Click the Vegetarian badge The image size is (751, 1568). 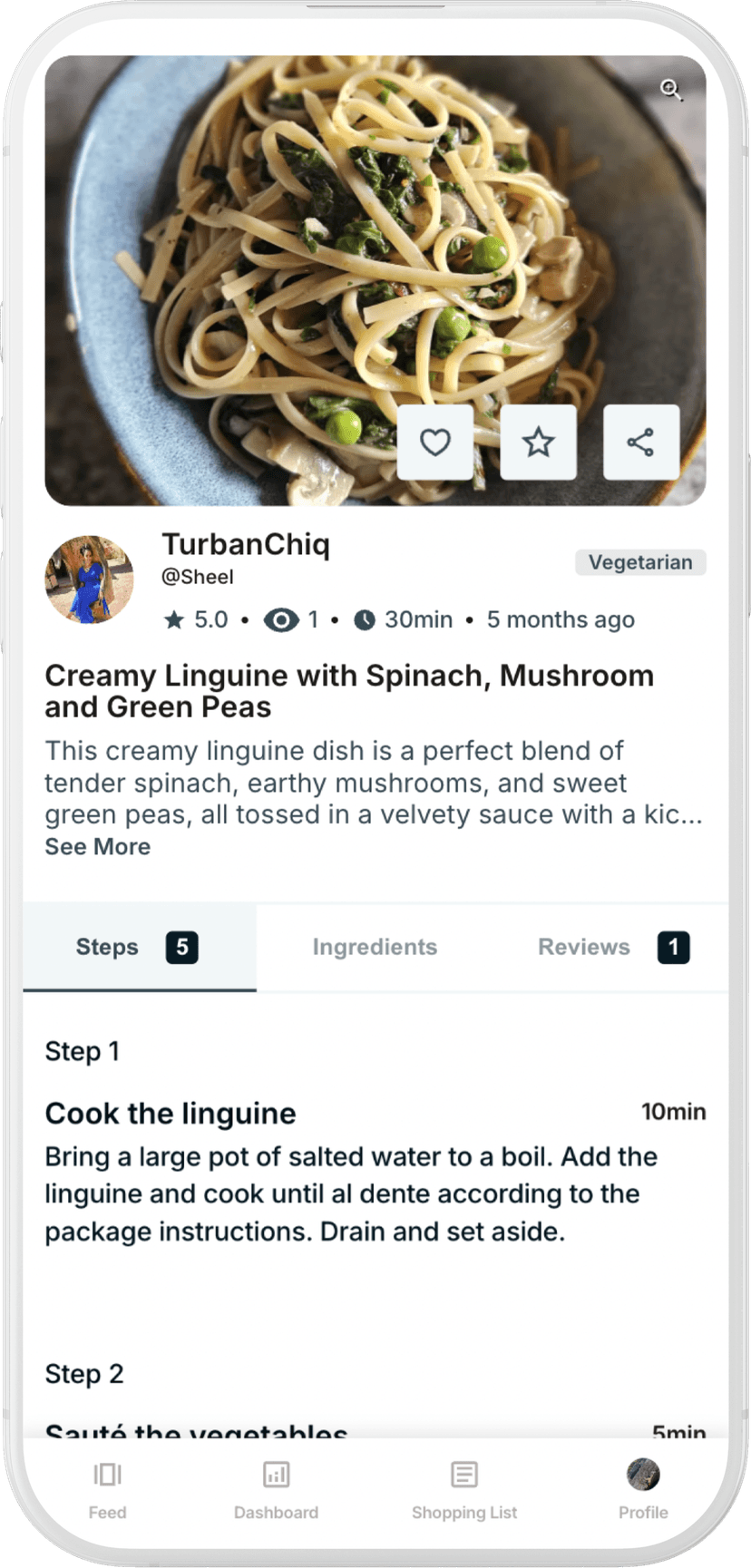coord(640,562)
